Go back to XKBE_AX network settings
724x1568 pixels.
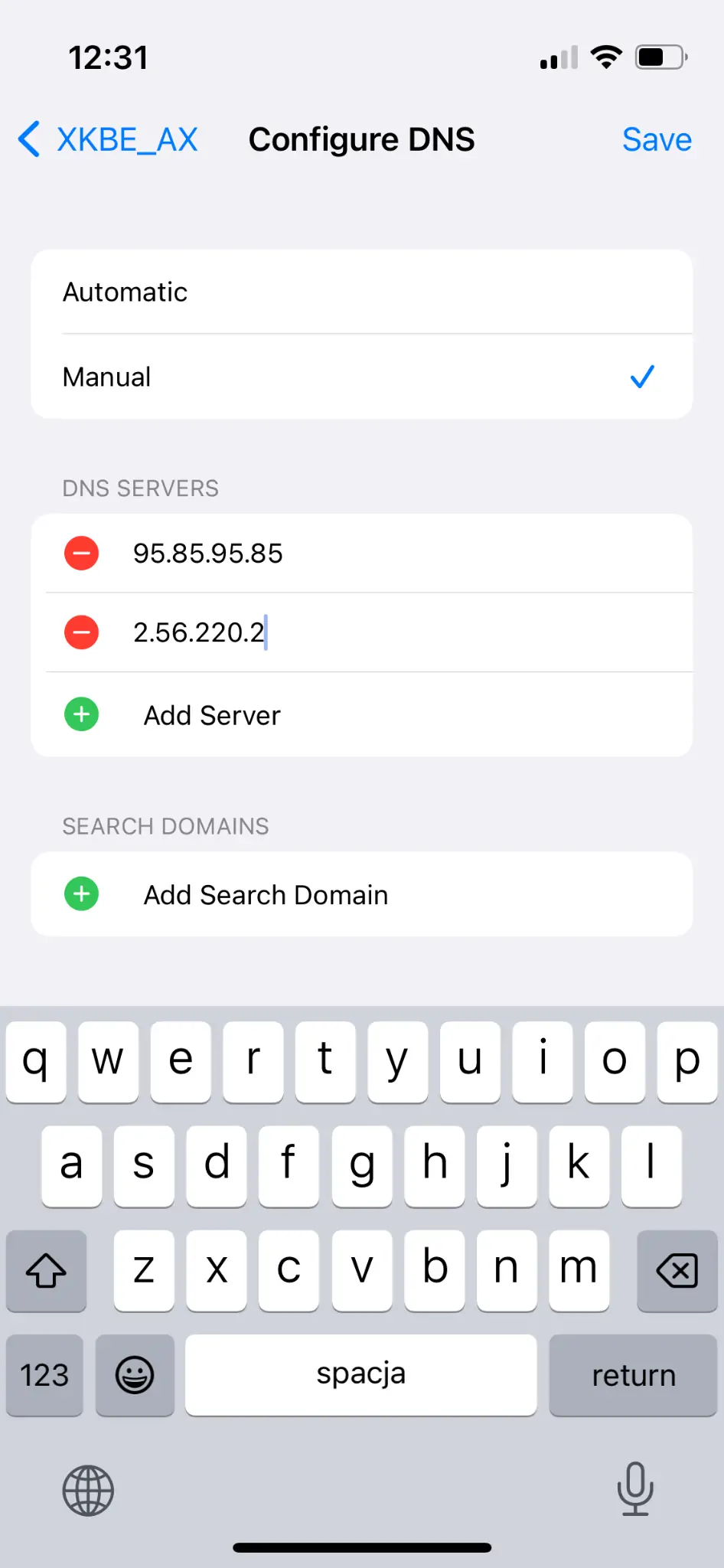pyautogui.click(x=108, y=139)
